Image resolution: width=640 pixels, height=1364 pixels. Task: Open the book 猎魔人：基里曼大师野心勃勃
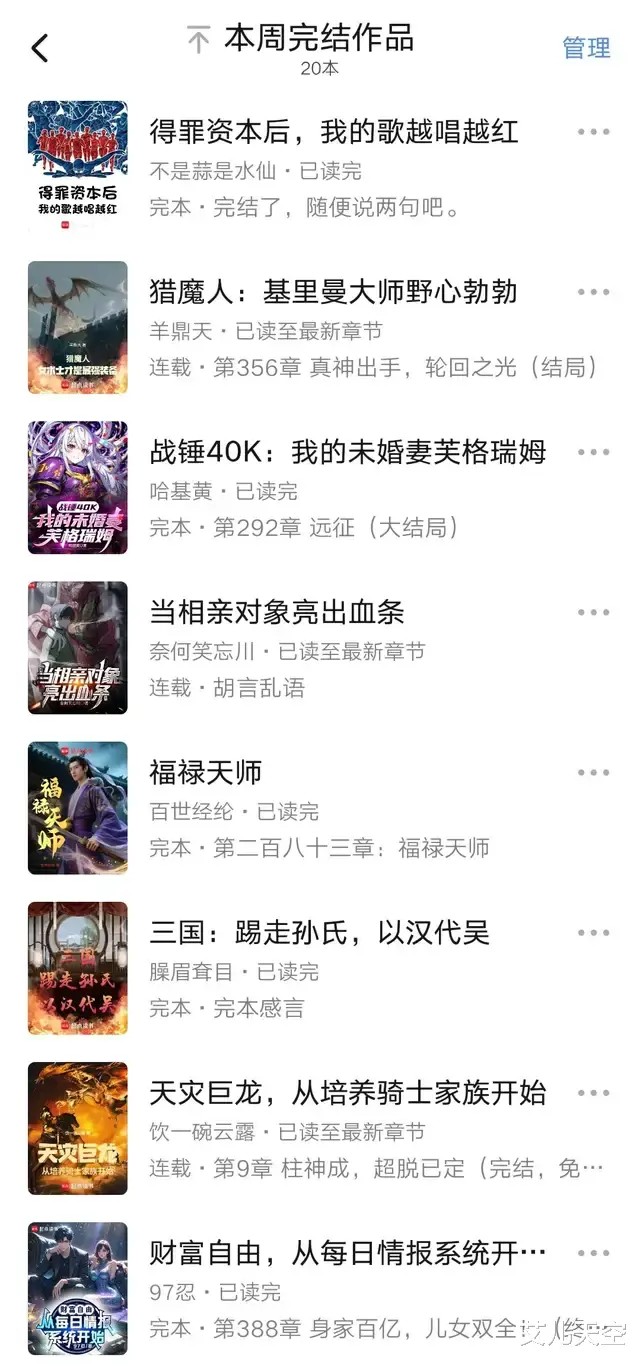333,292
